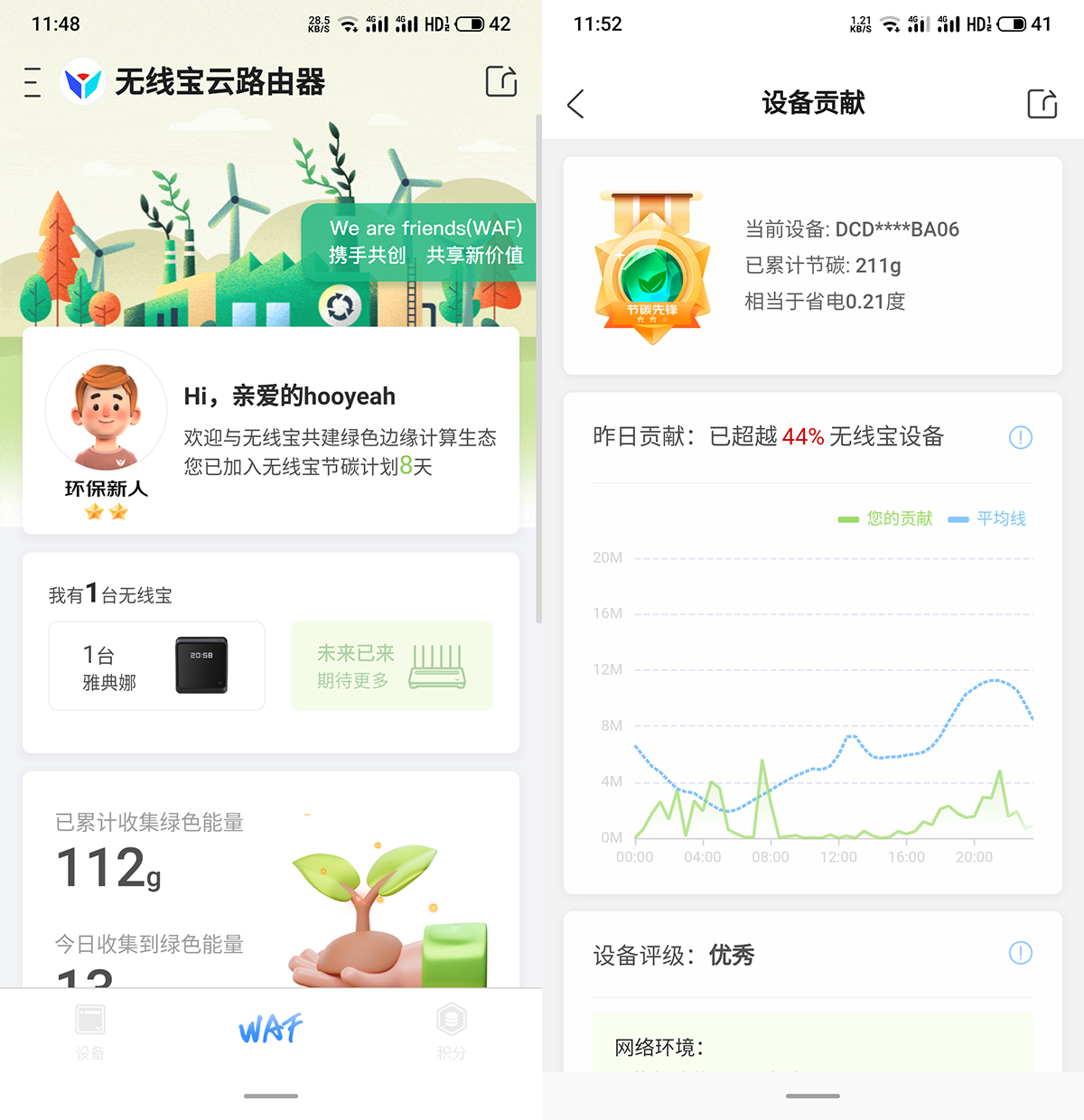Open the info icon beside 设备评级

pyautogui.click(x=1020, y=953)
